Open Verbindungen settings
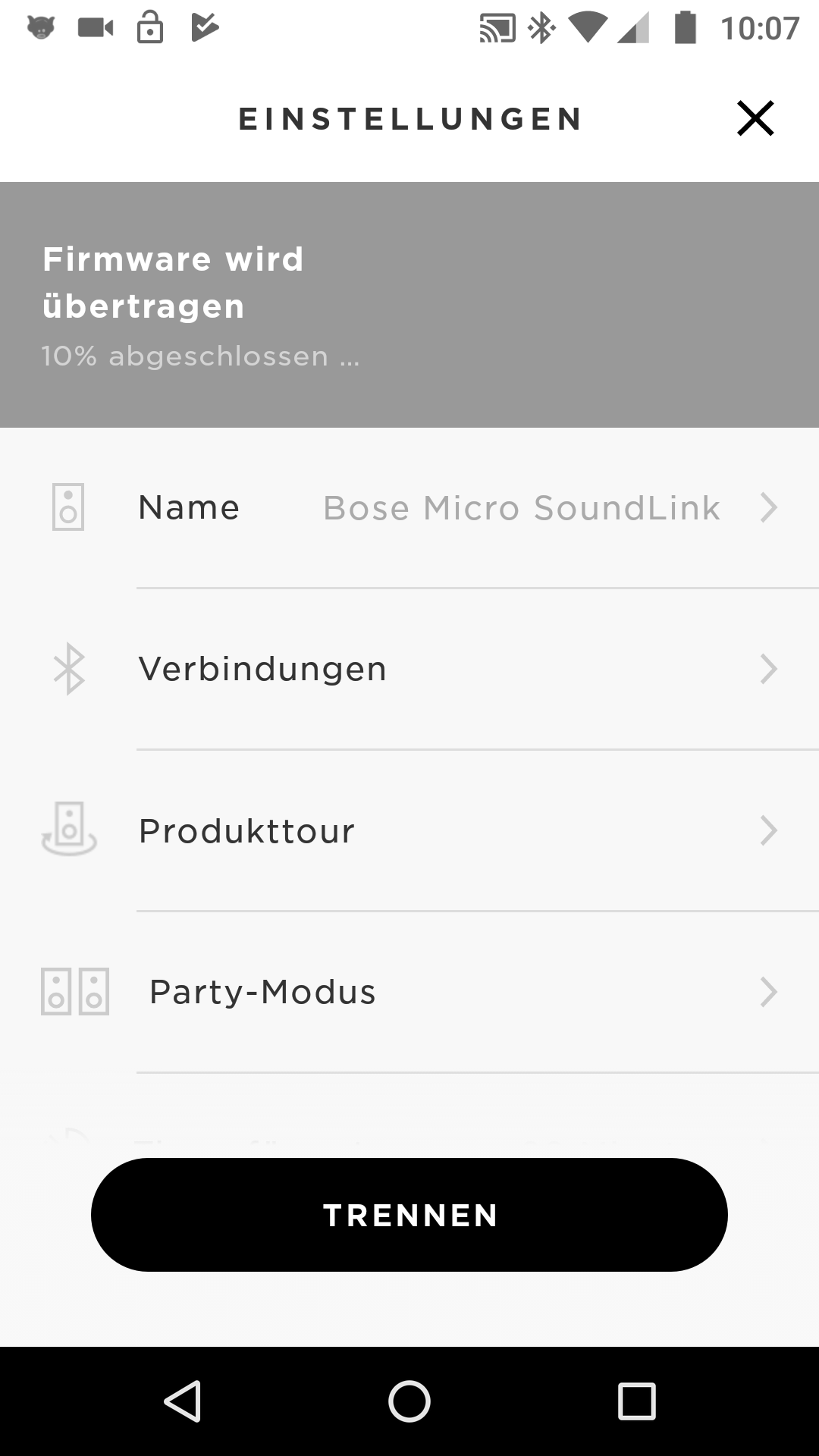The image size is (819, 1456). [x=409, y=669]
